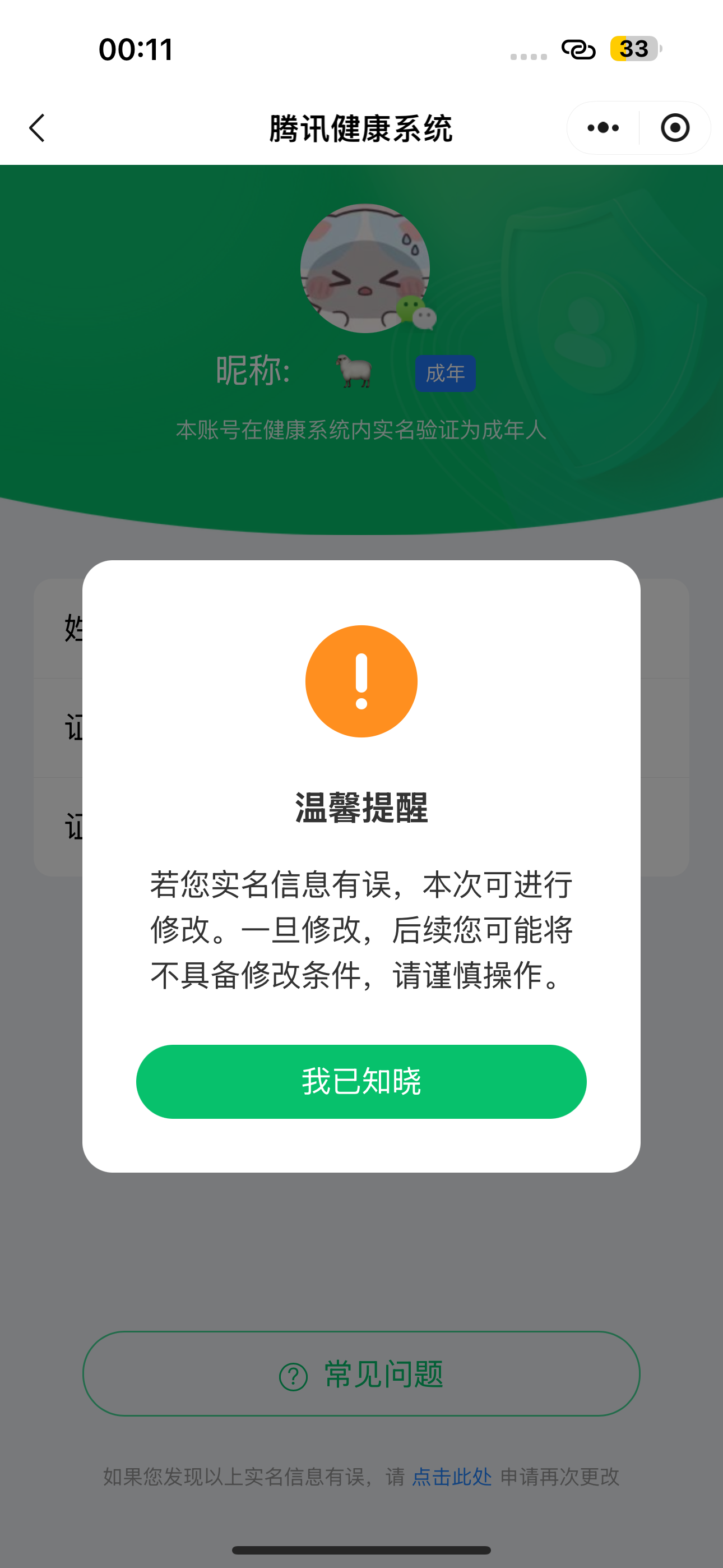The width and height of the screenshot is (723, 1568).
Task: Go back using the back arrow
Action: 38,128
